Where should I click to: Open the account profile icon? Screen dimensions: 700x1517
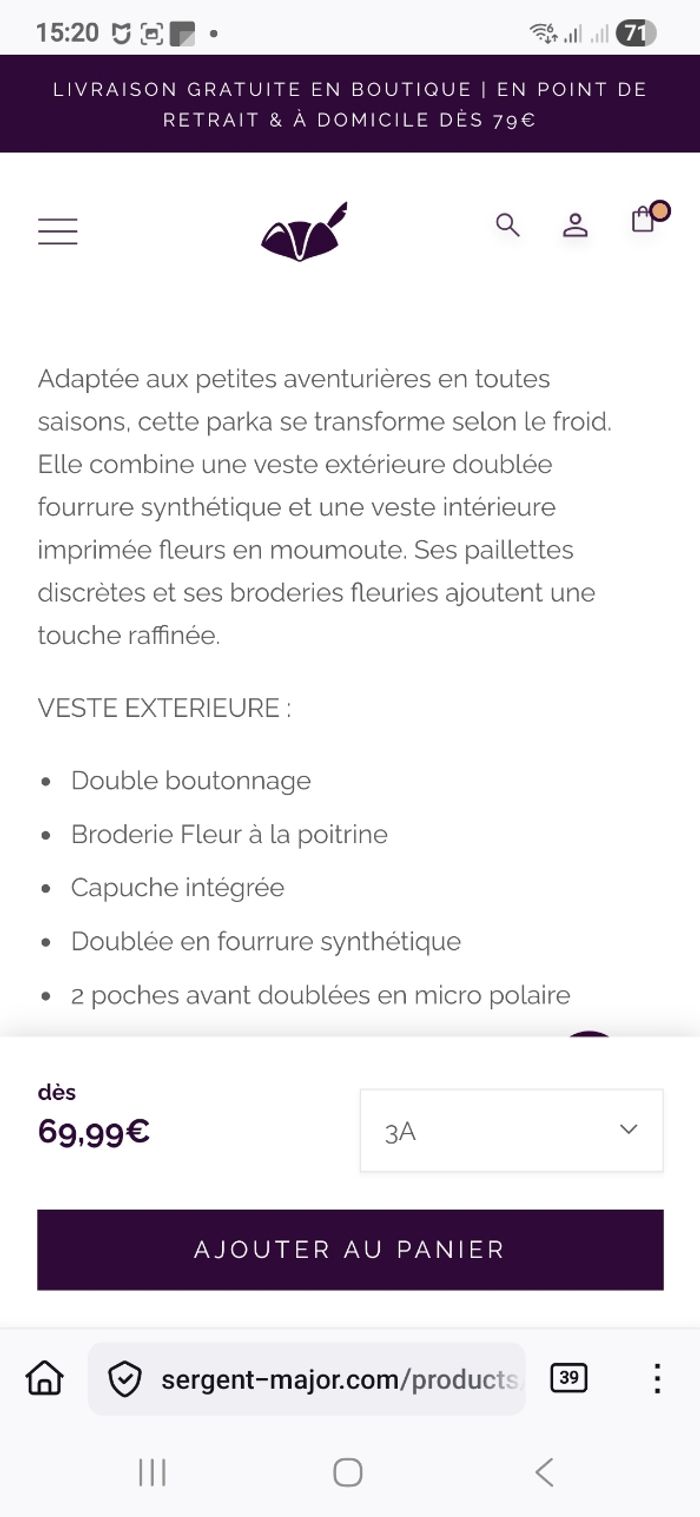pyautogui.click(x=575, y=225)
